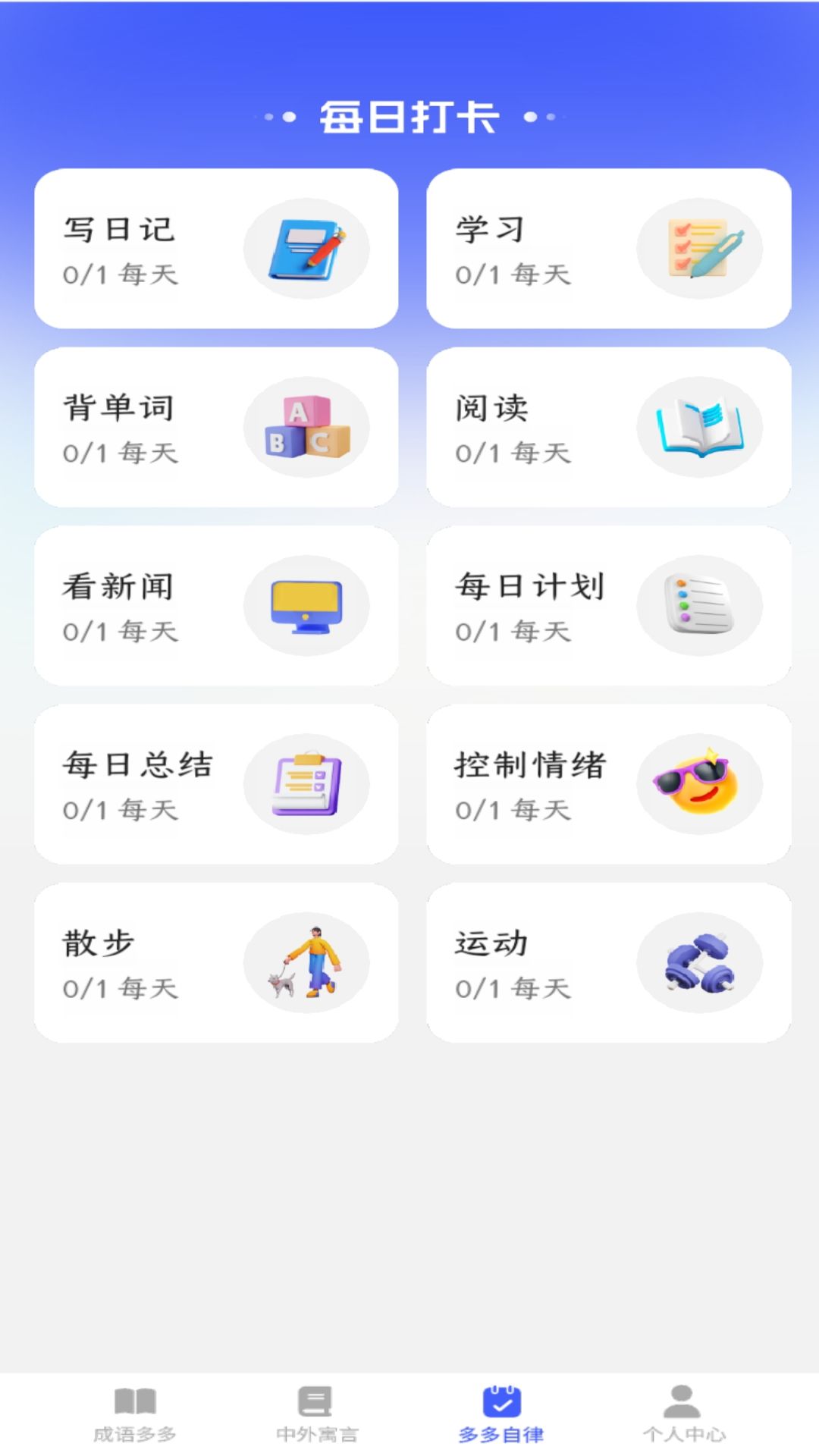Check in on 看新闻 card
Viewport: 819px width, 1456px height.
216,606
